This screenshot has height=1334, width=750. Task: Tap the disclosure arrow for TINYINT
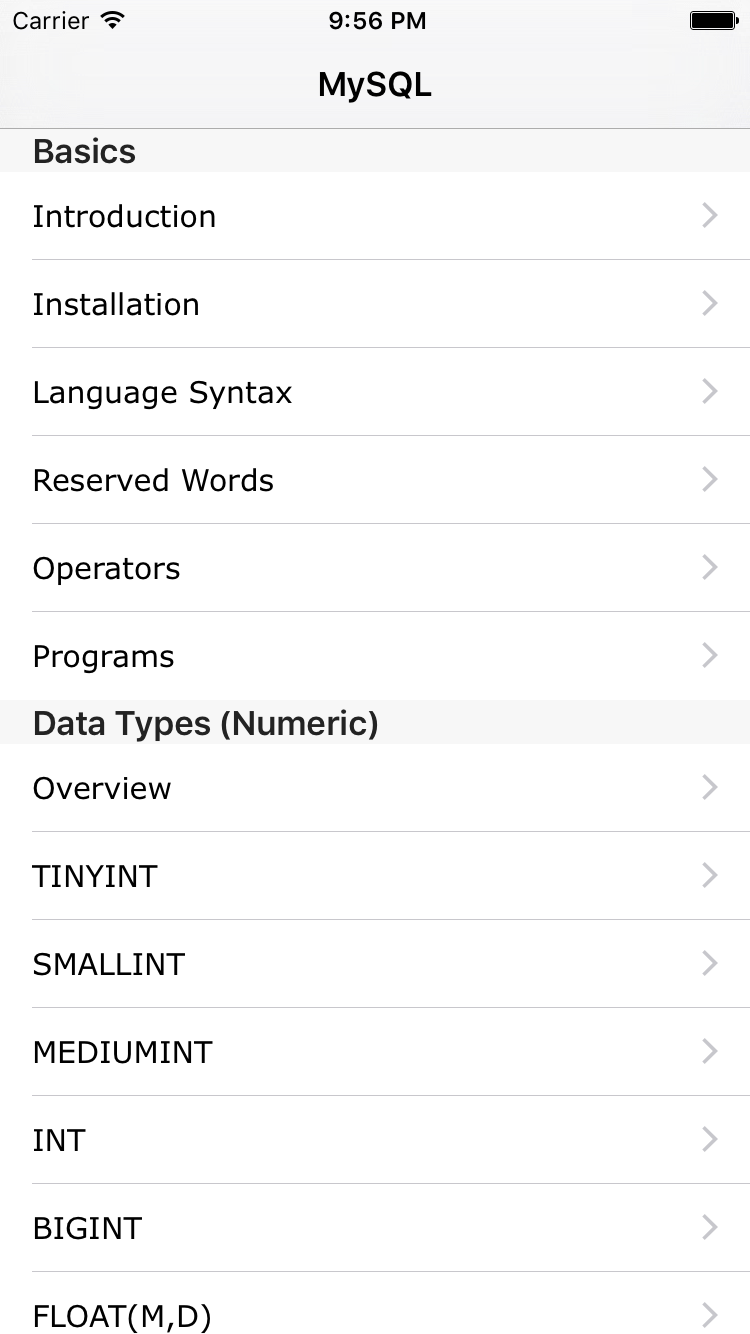point(709,876)
